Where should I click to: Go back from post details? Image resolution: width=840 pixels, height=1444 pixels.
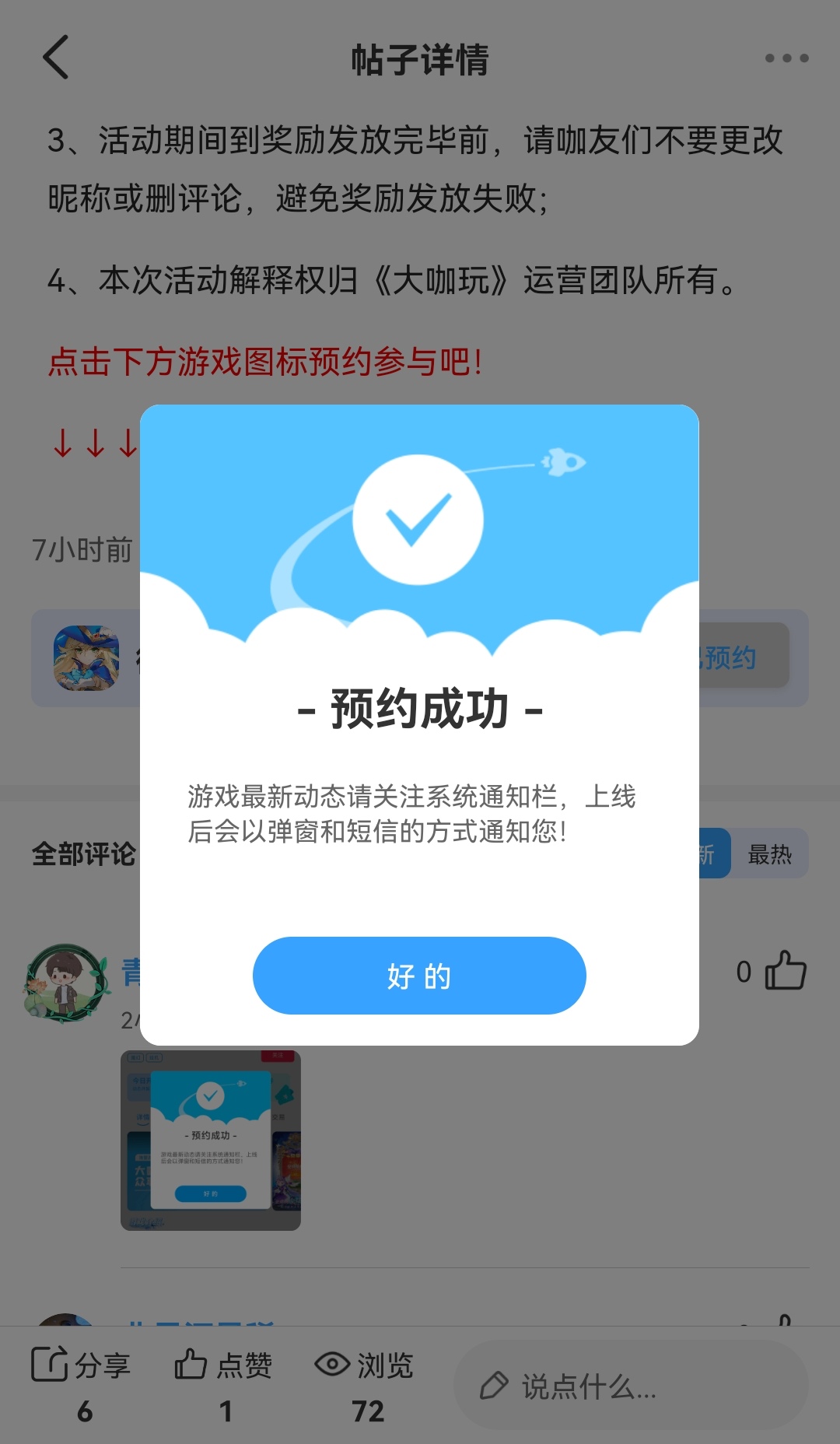56,58
